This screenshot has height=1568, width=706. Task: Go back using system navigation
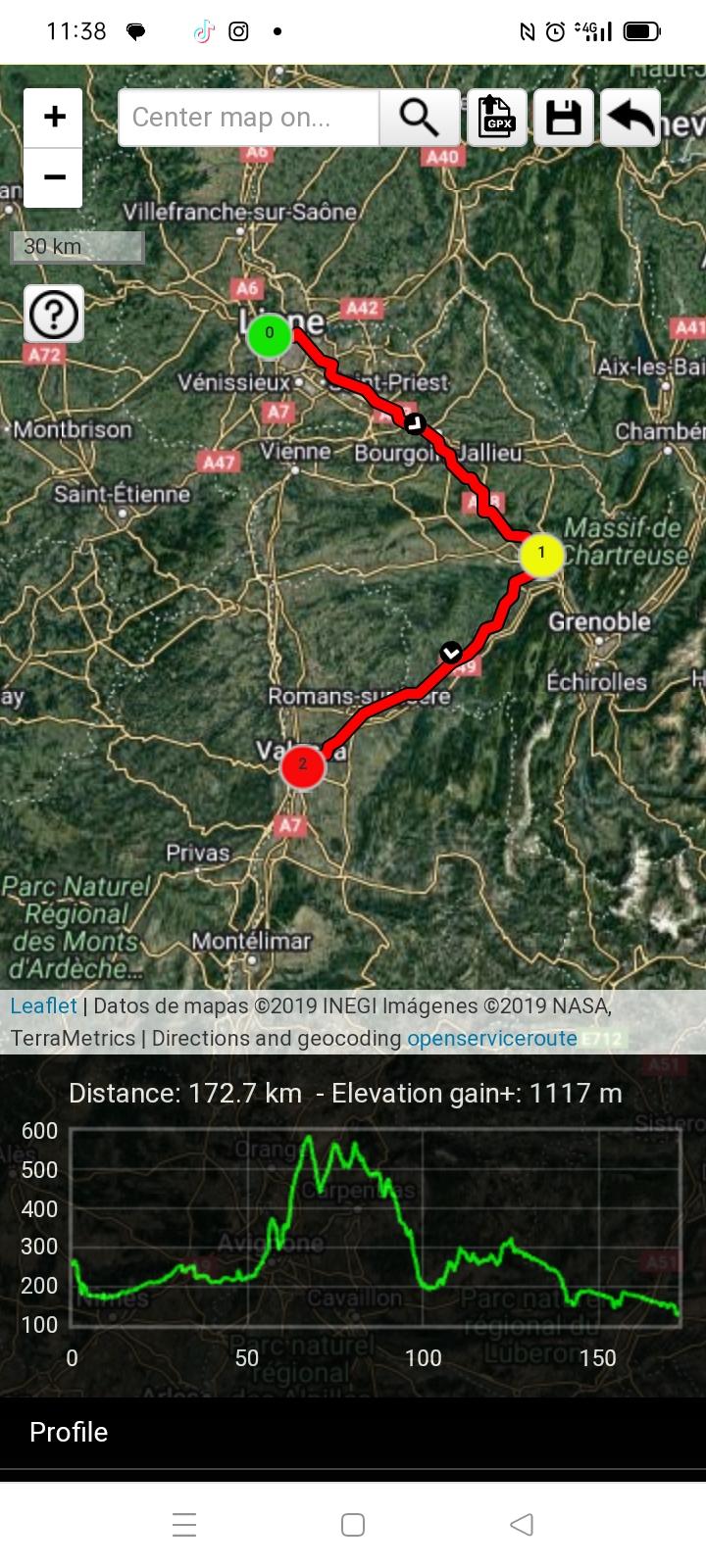click(x=522, y=1525)
